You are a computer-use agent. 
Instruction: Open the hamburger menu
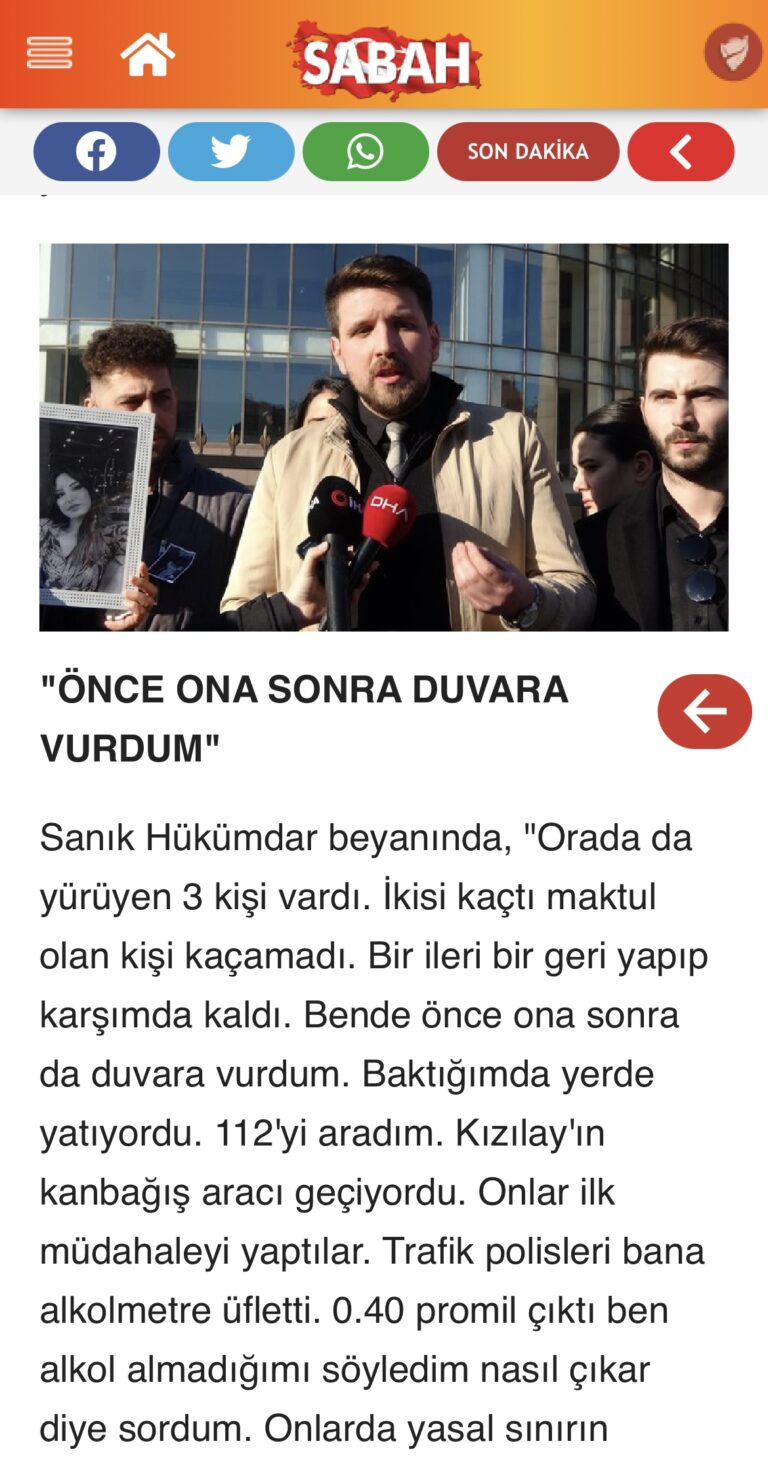tap(50, 52)
